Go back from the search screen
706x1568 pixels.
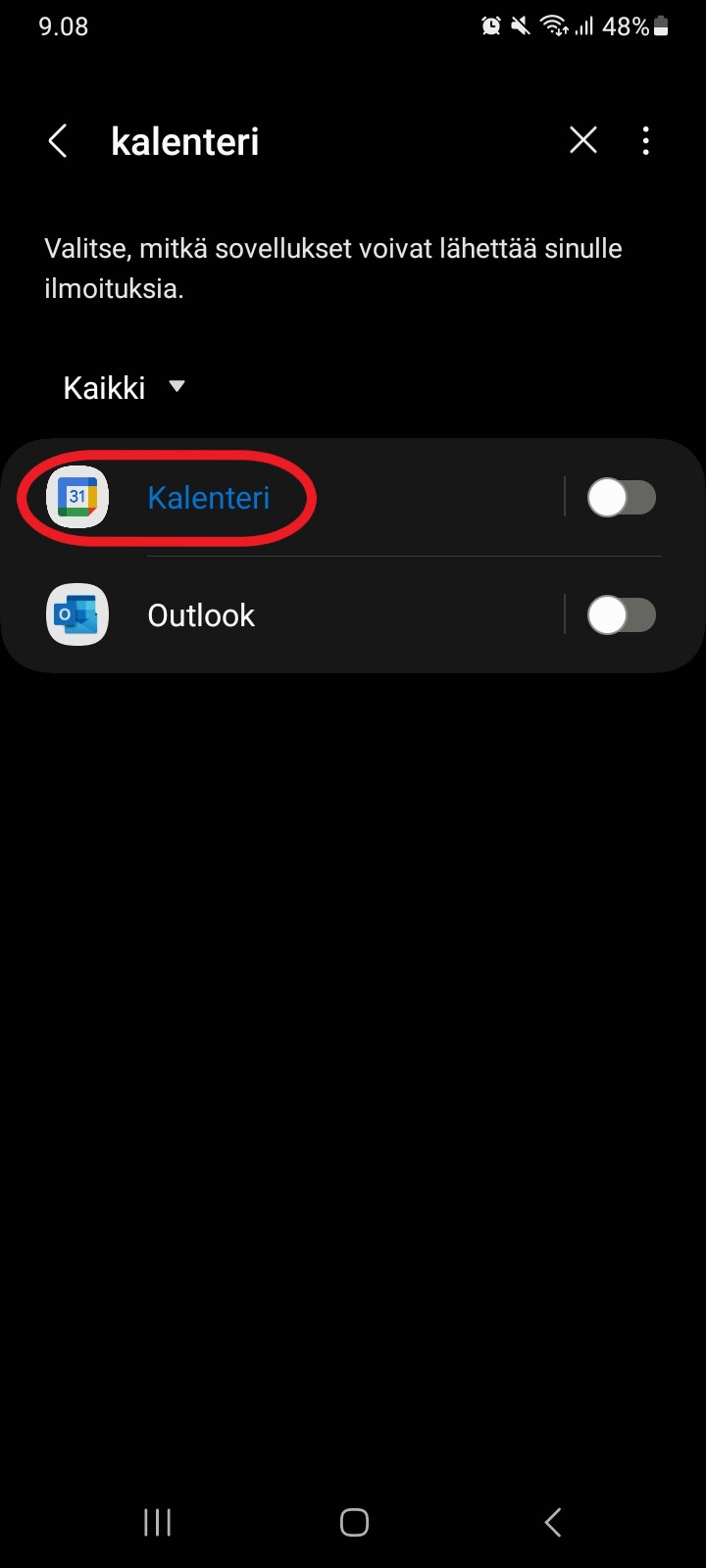click(58, 141)
